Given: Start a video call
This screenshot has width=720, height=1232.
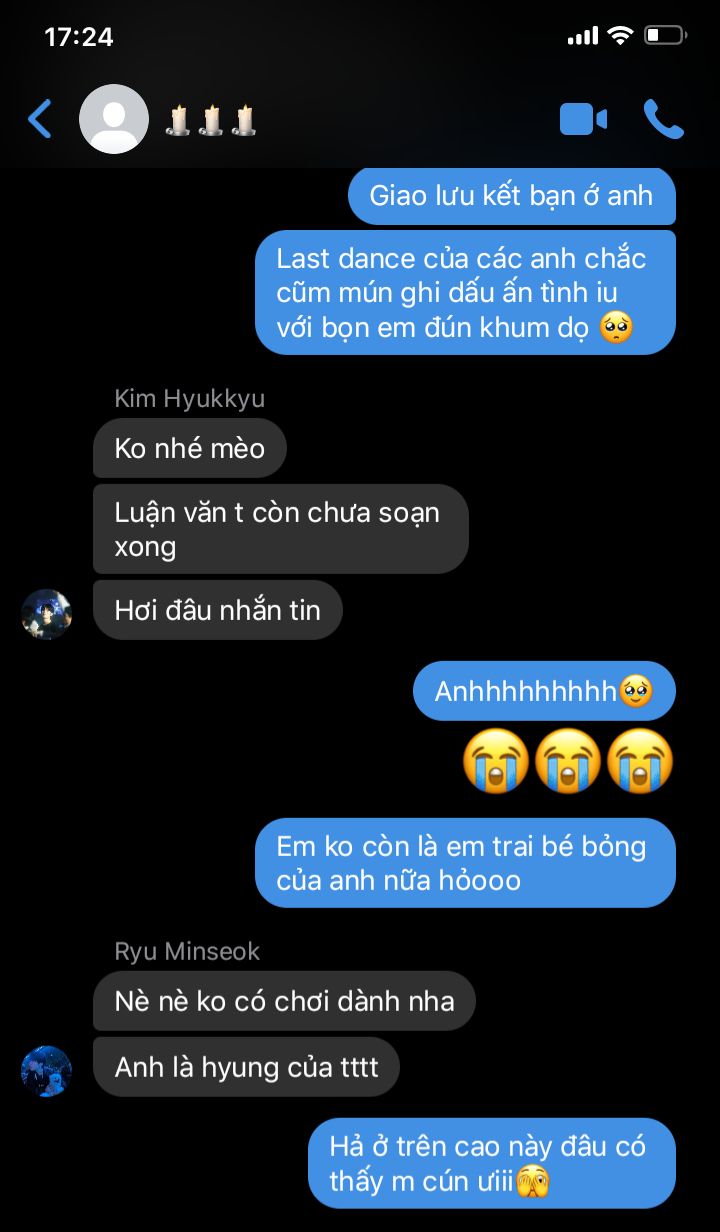Looking at the screenshot, I should (x=583, y=120).
